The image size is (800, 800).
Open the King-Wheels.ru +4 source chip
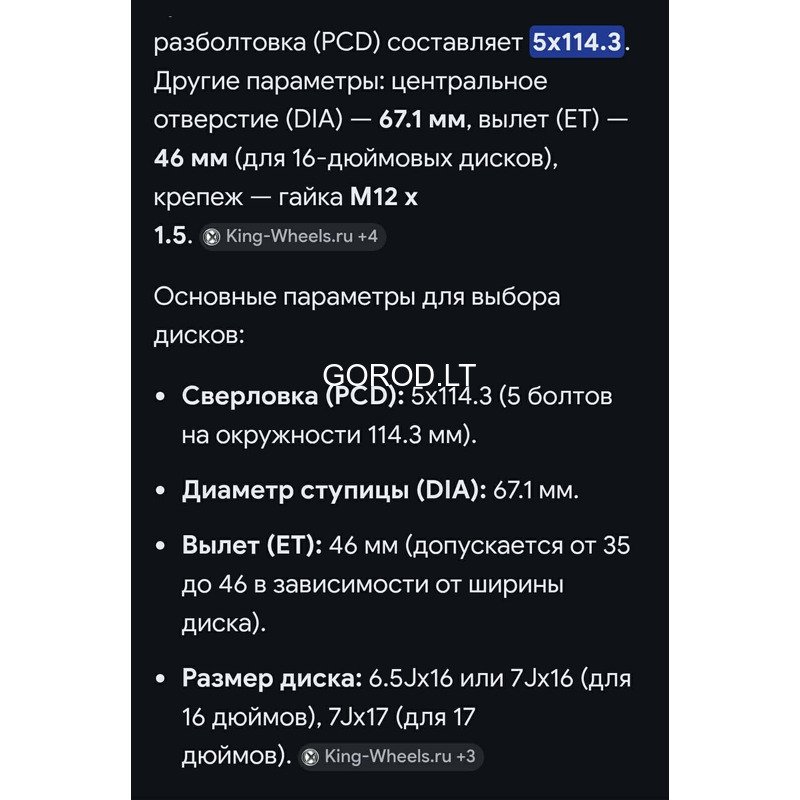pyautogui.click(x=291, y=237)
